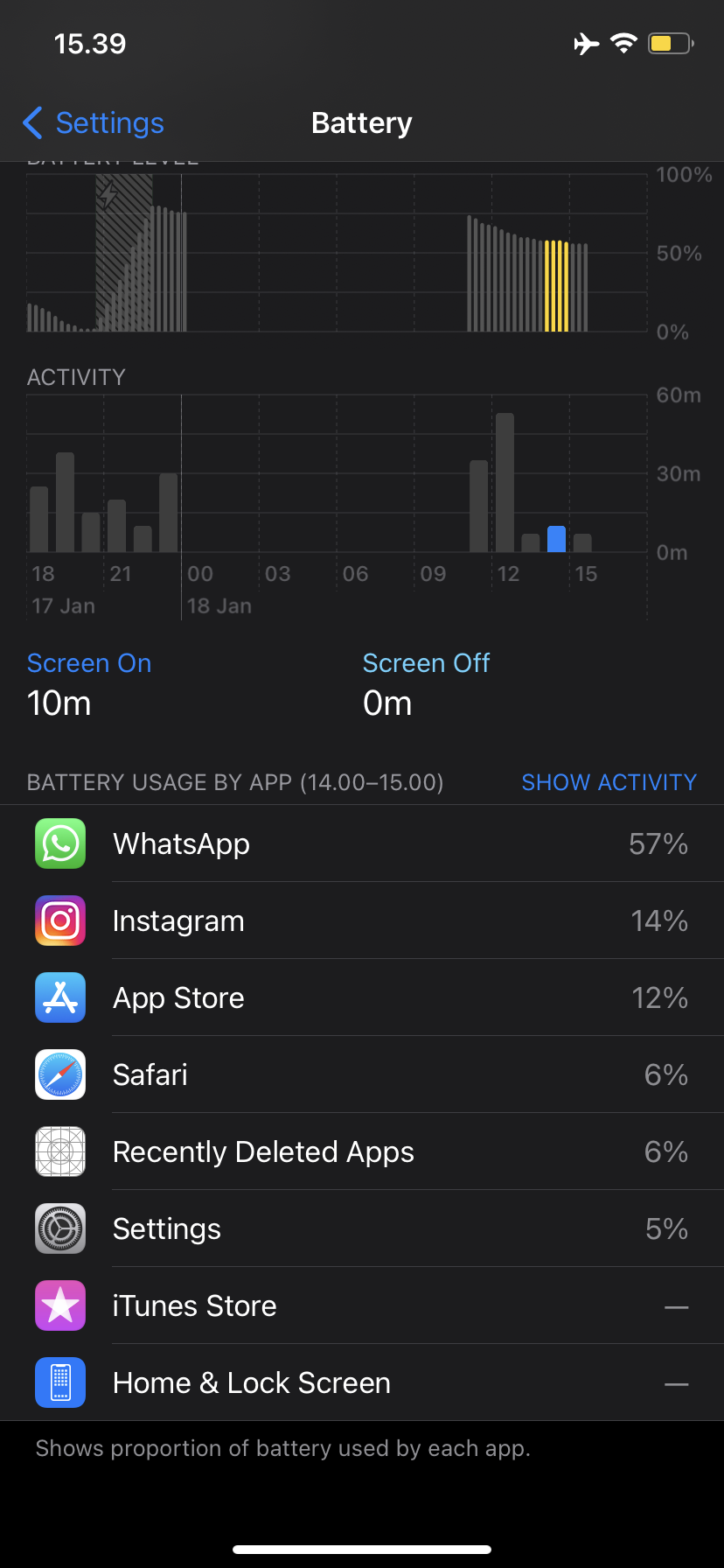Tap the Settings app usage row
724x1568 pixels.
pos(362,1228)
